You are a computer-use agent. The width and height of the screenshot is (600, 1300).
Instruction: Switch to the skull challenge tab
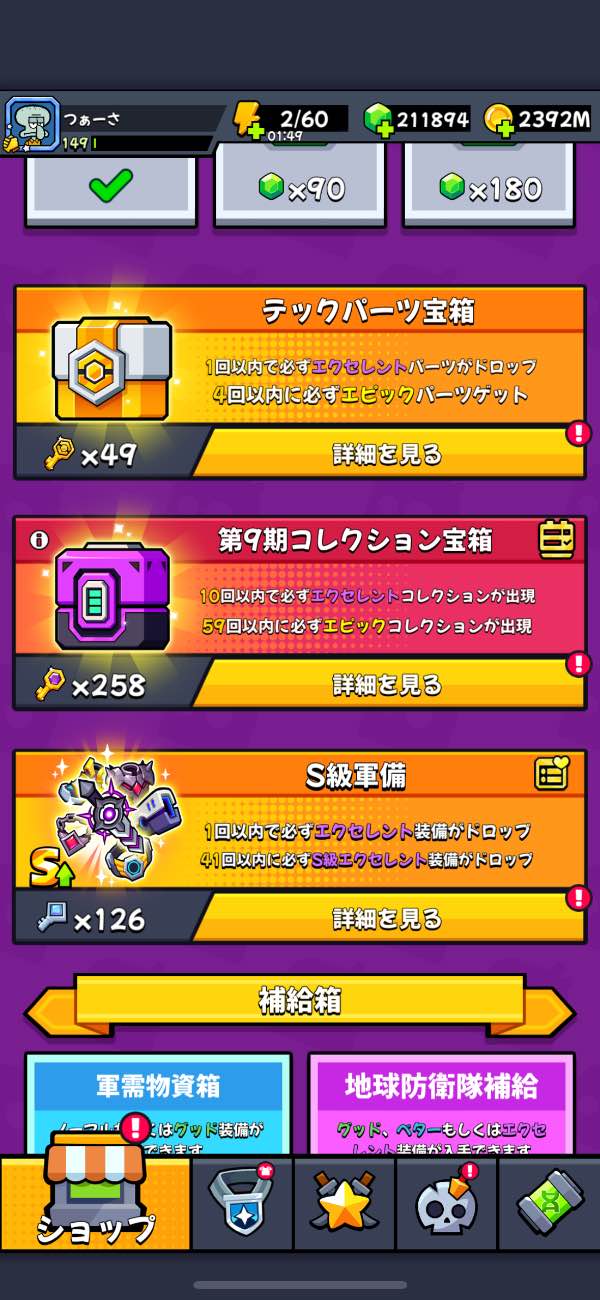tap(446, 1203)
